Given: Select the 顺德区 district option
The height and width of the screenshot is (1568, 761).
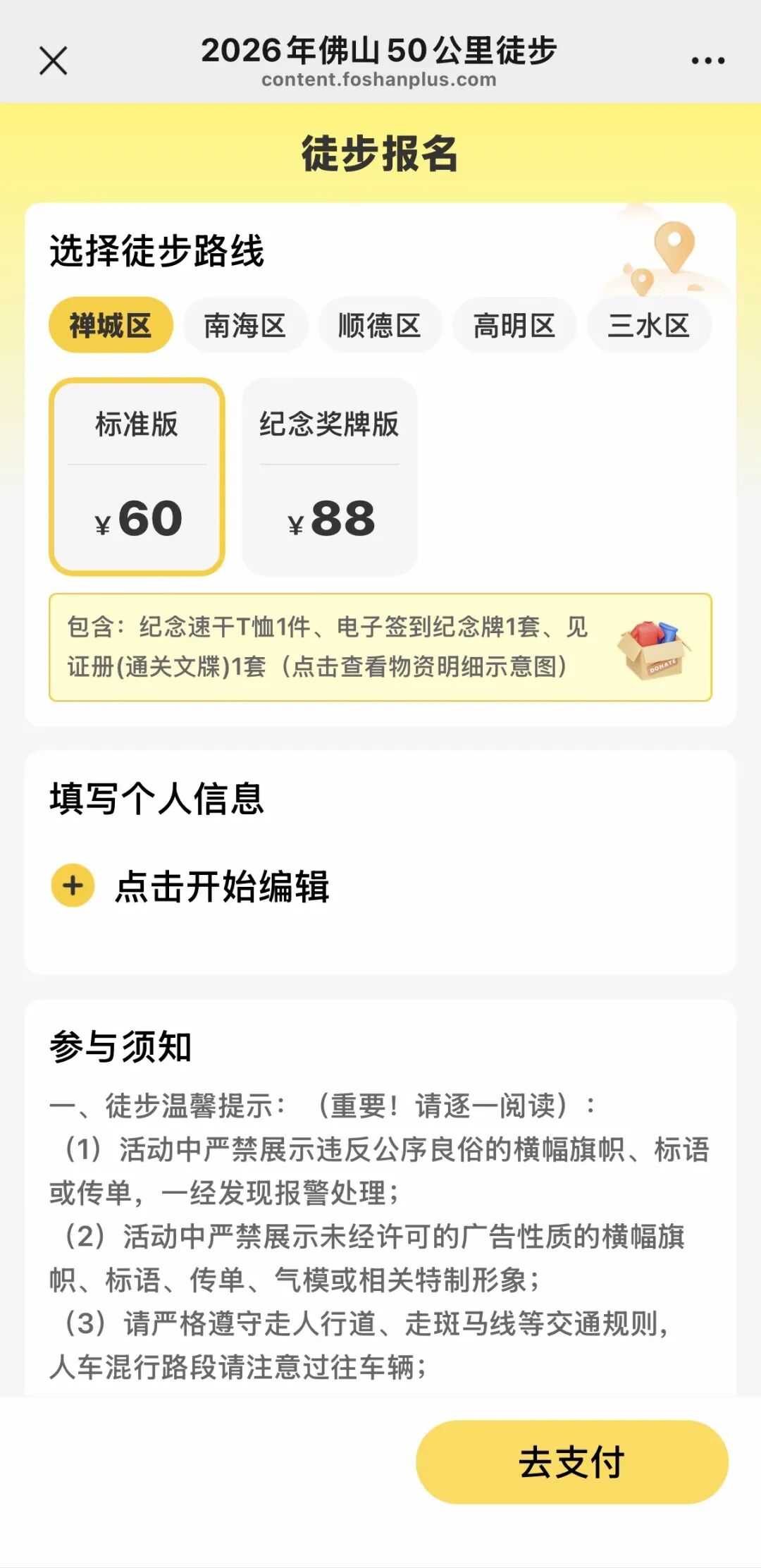Looking at the screenshot, I should click(x=378, y=324).
